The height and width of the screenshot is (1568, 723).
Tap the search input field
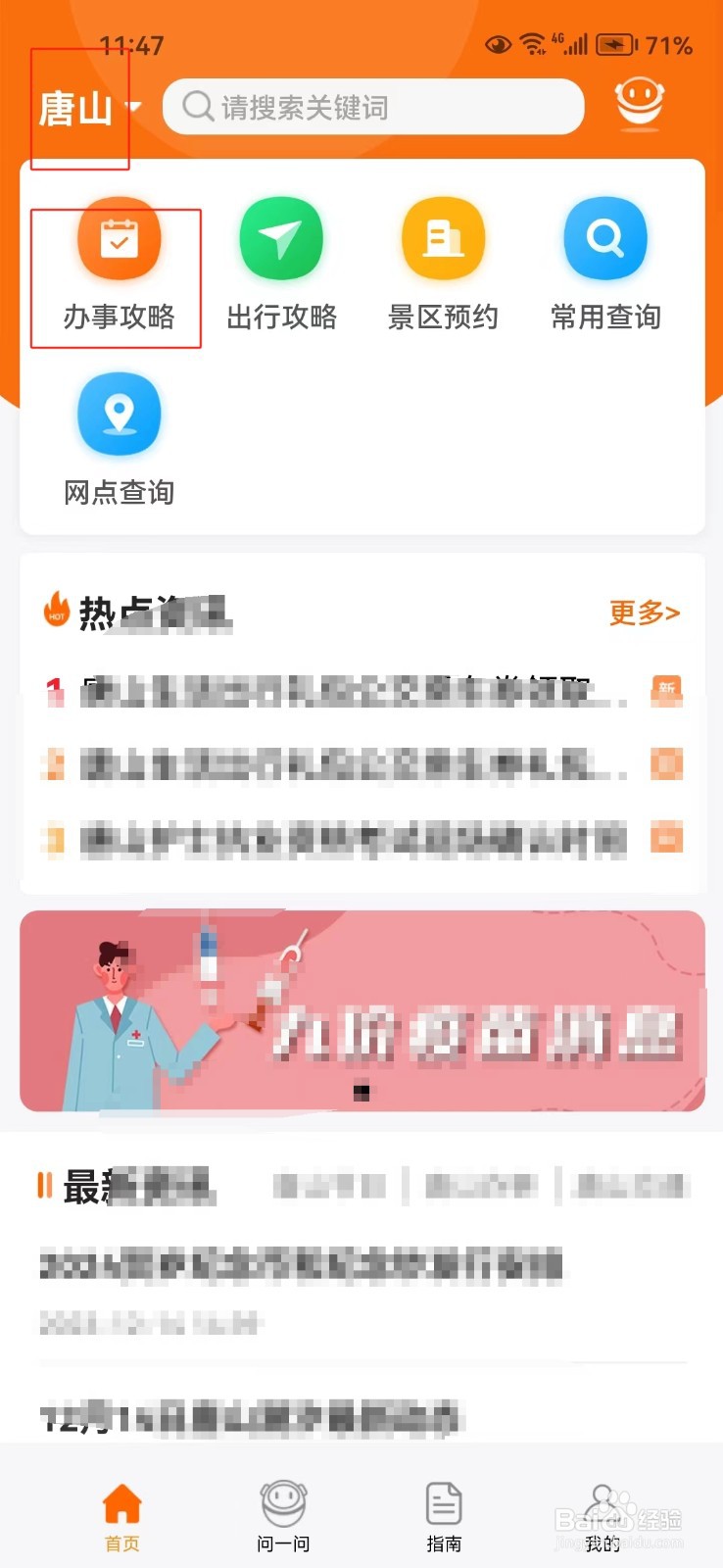372,108
